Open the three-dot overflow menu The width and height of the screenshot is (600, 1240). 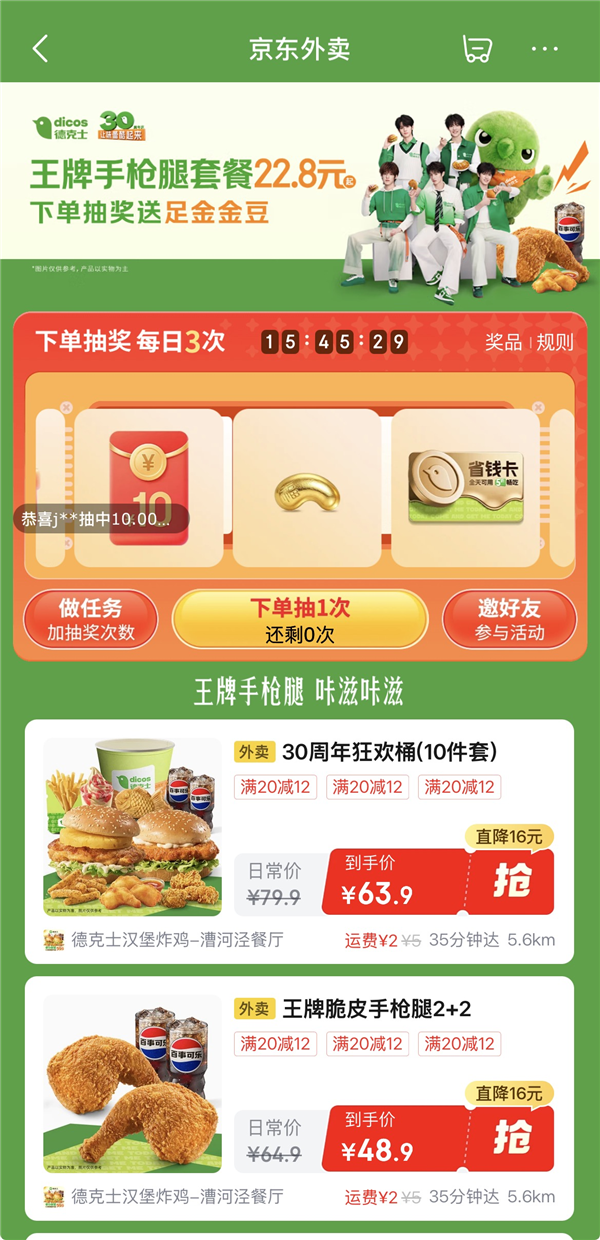tap(545, 48)
